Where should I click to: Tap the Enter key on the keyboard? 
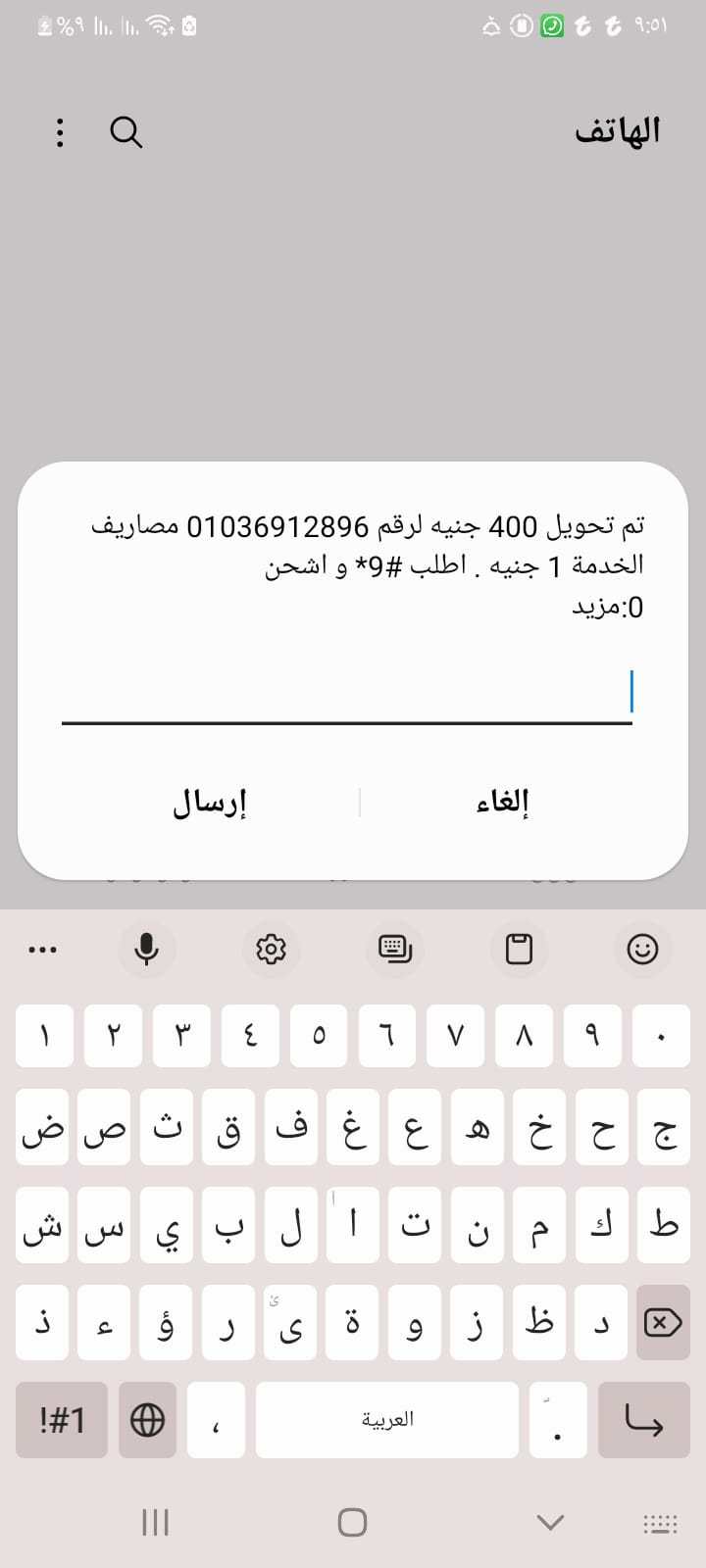point(643,1419)
